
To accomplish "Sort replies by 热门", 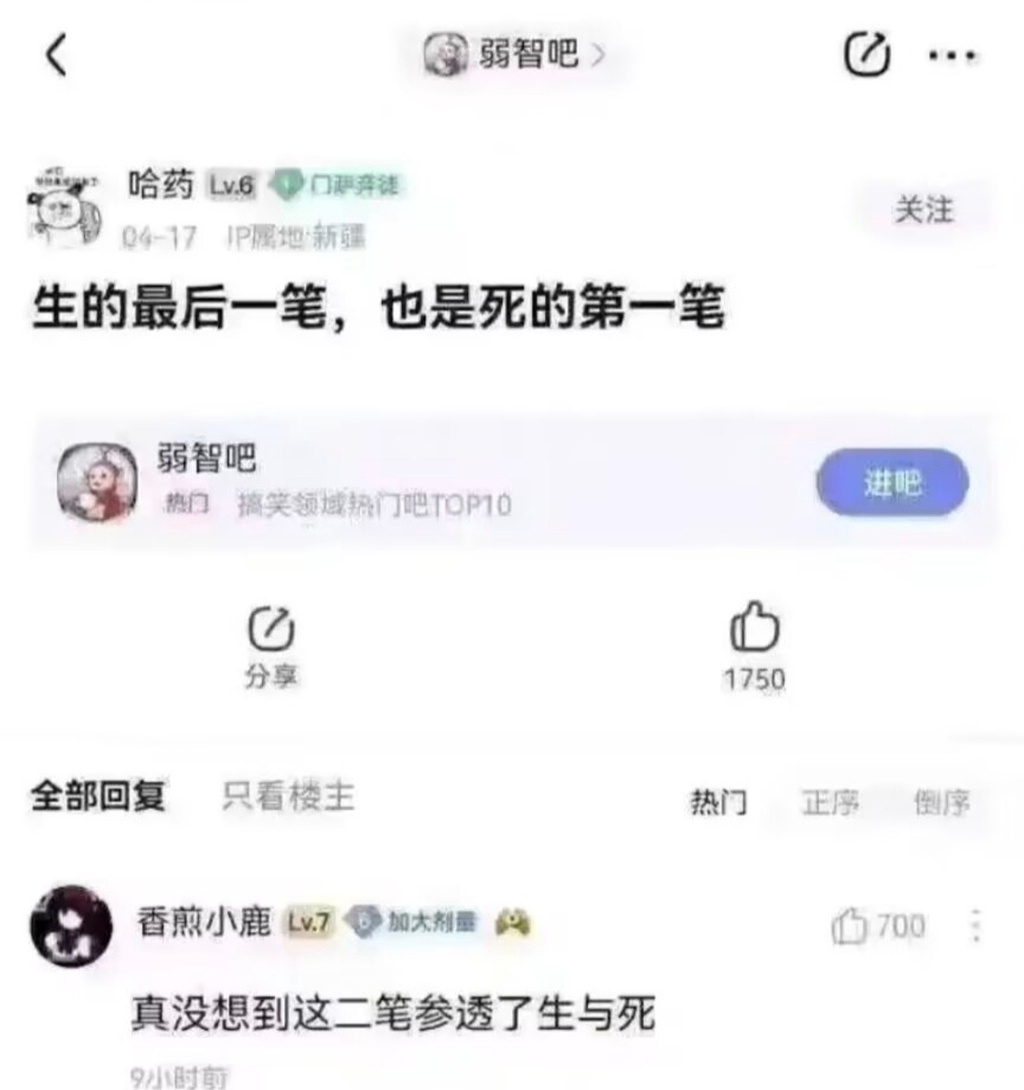I will (718, 802).
